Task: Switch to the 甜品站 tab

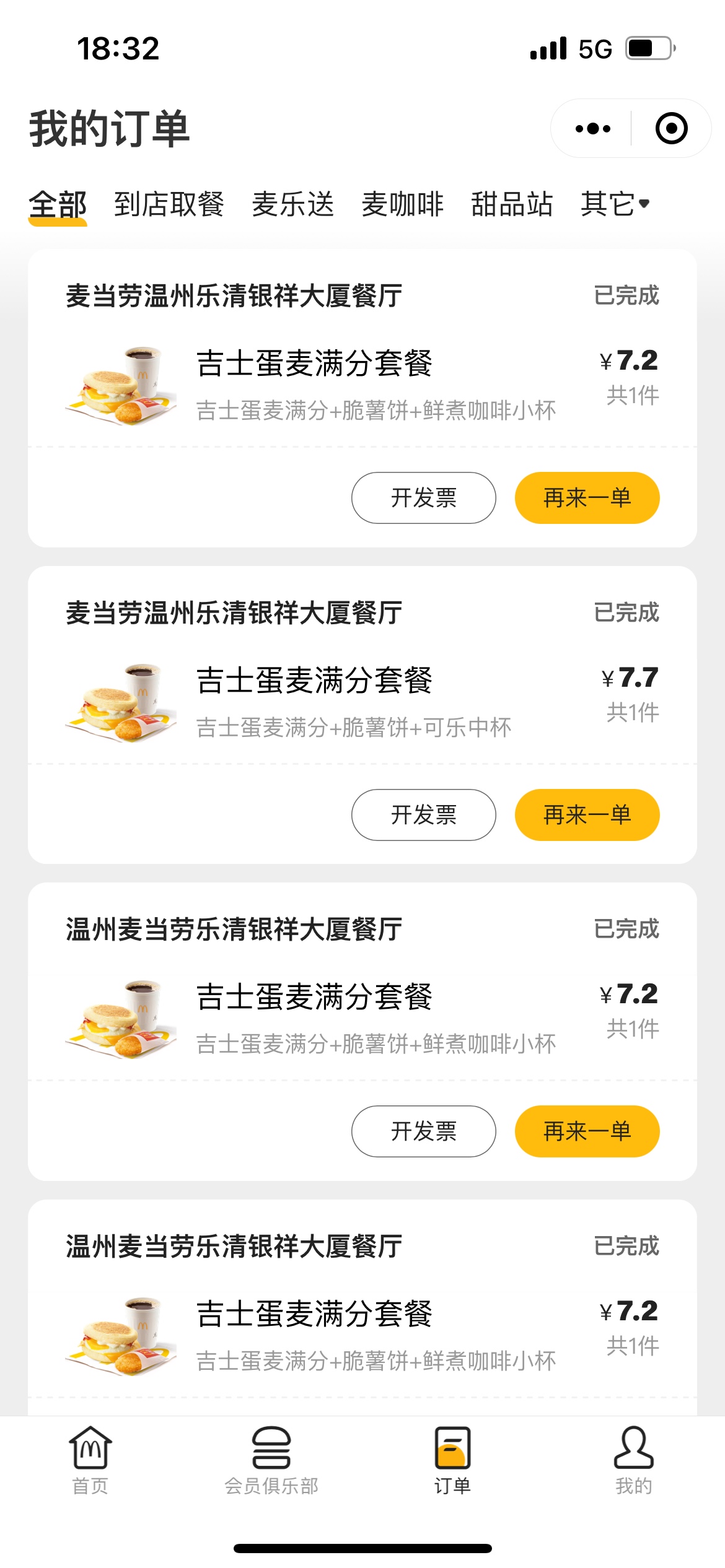Action: pos(512,204)
